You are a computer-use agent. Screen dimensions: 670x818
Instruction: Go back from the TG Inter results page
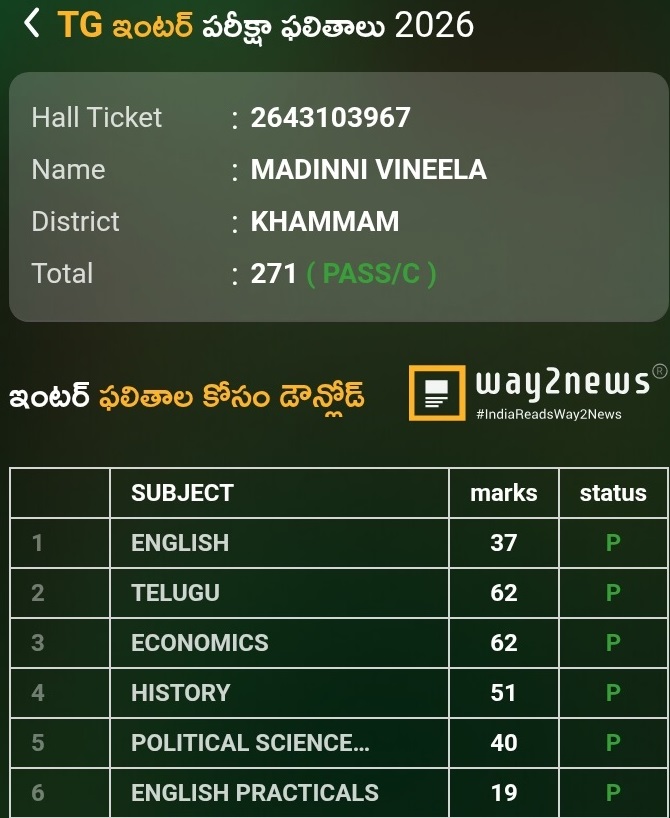click(32, 24)
